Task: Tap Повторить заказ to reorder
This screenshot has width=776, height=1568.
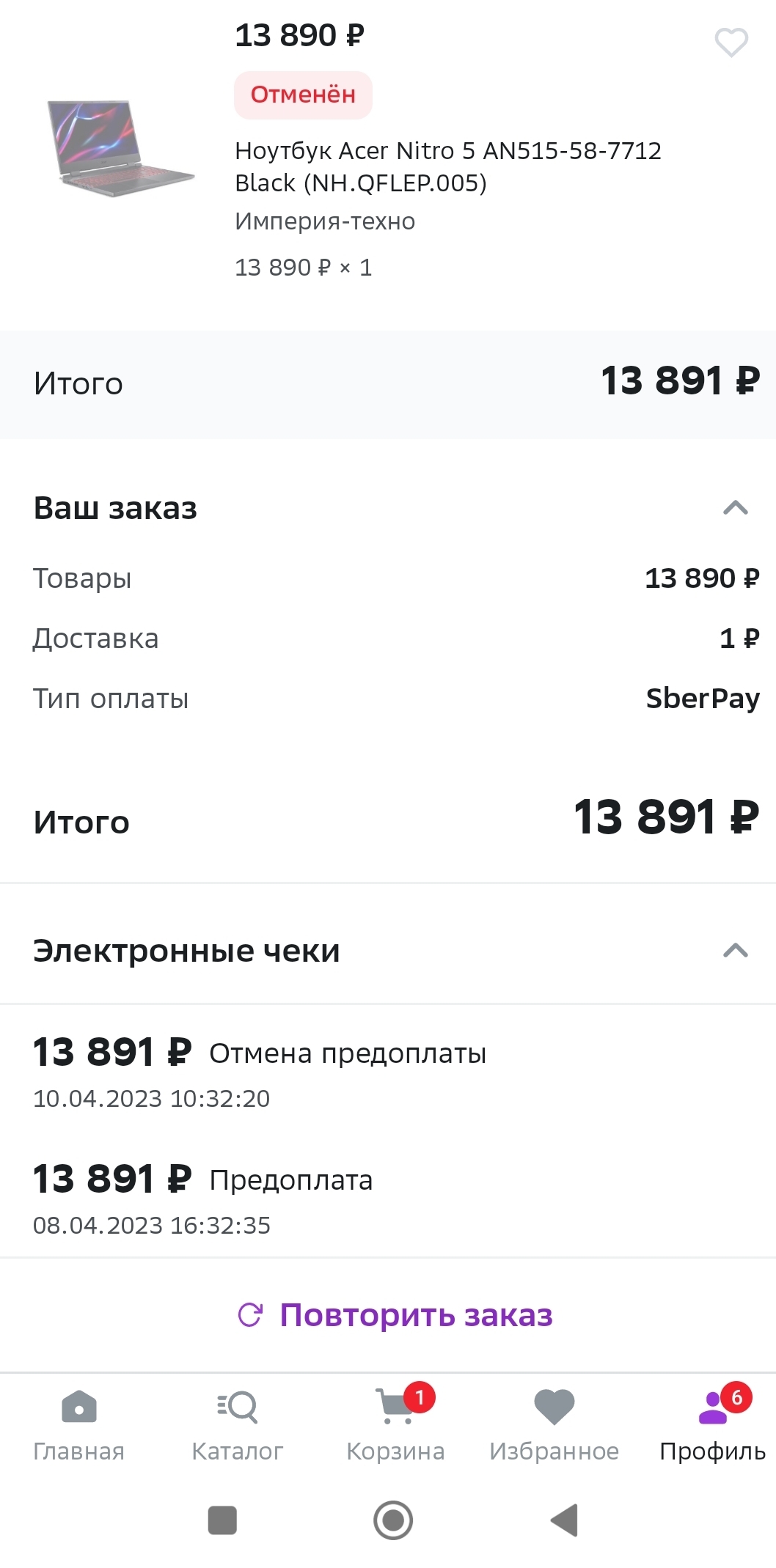Action: tap(395, 1315)
